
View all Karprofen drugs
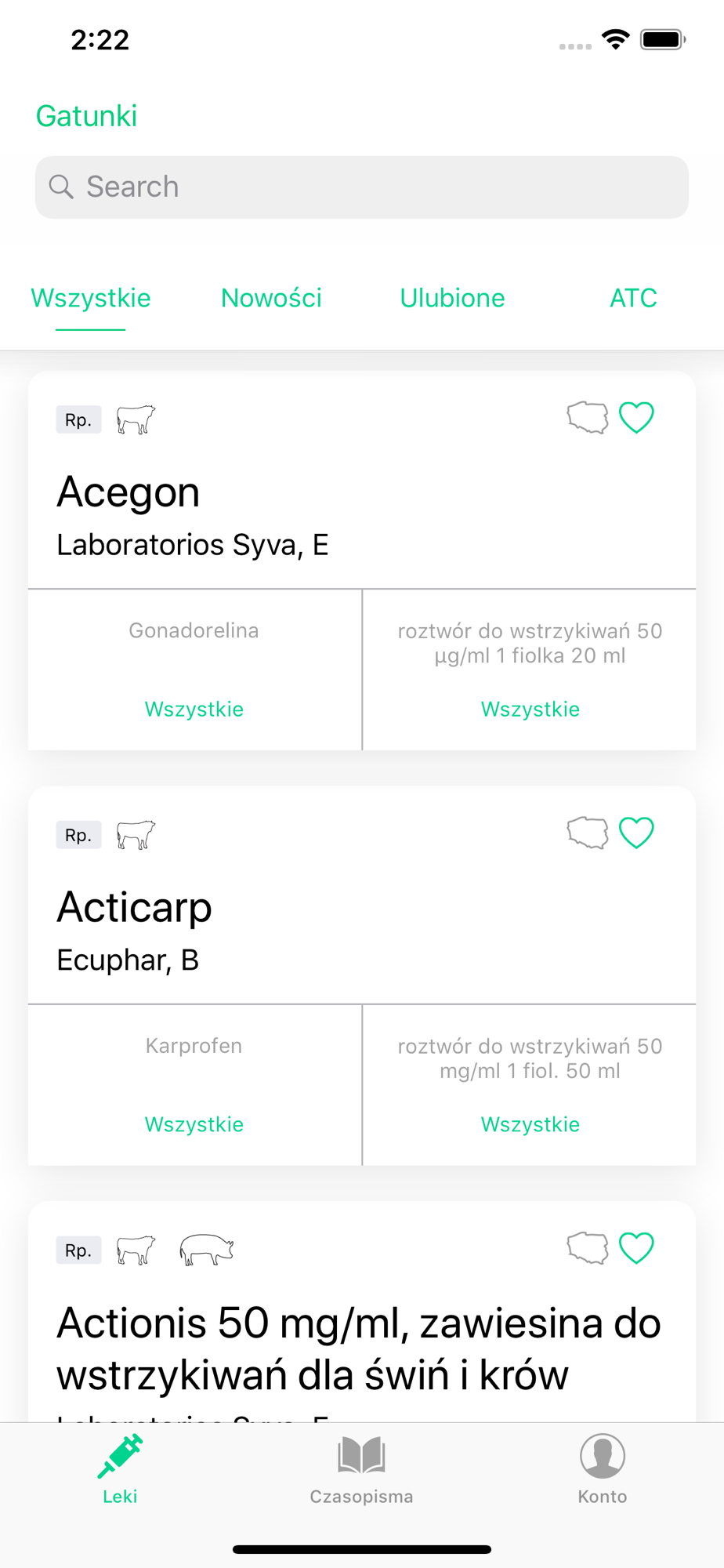coord(194,1125)
